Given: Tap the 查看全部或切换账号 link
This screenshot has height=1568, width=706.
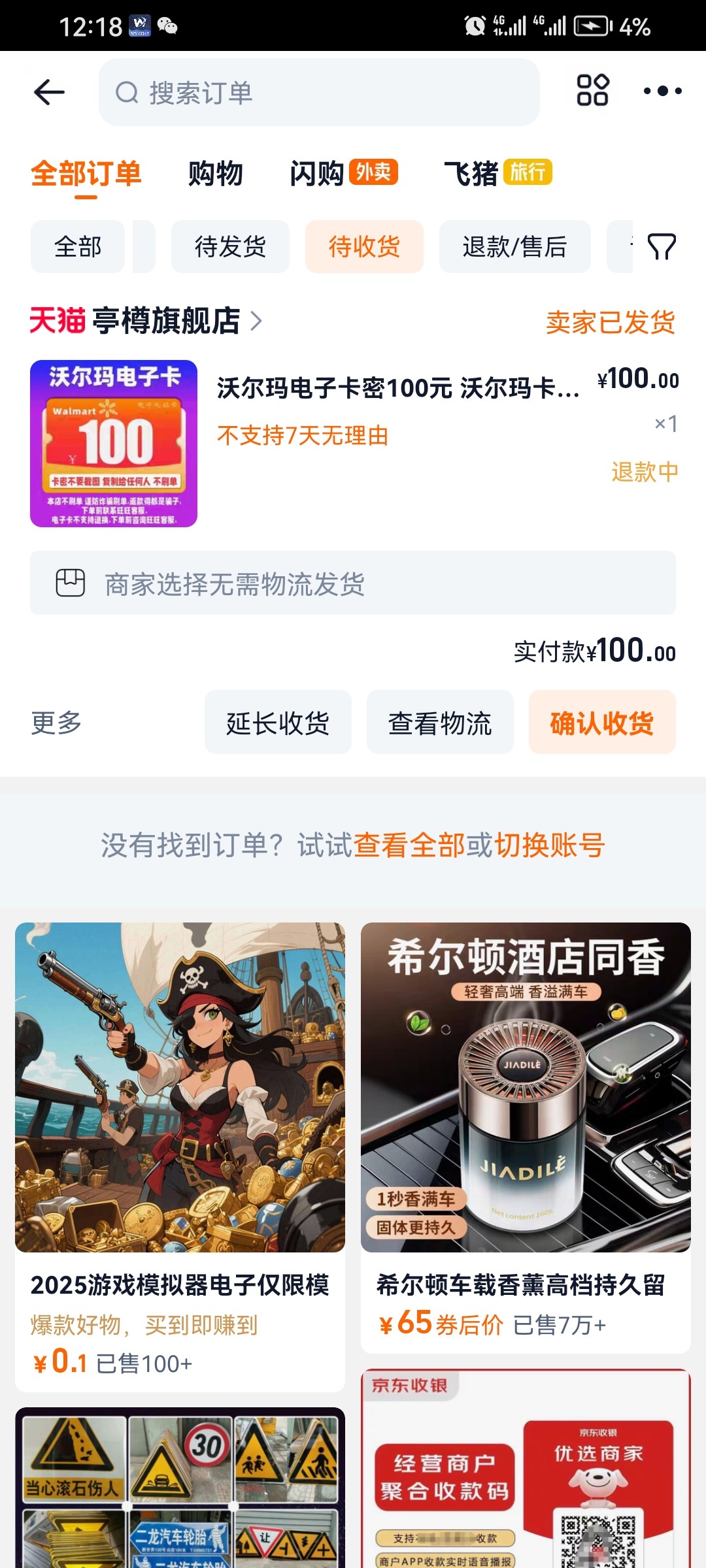Looking at the screenshot, I should pyautogui.click(x=479, y=845).
